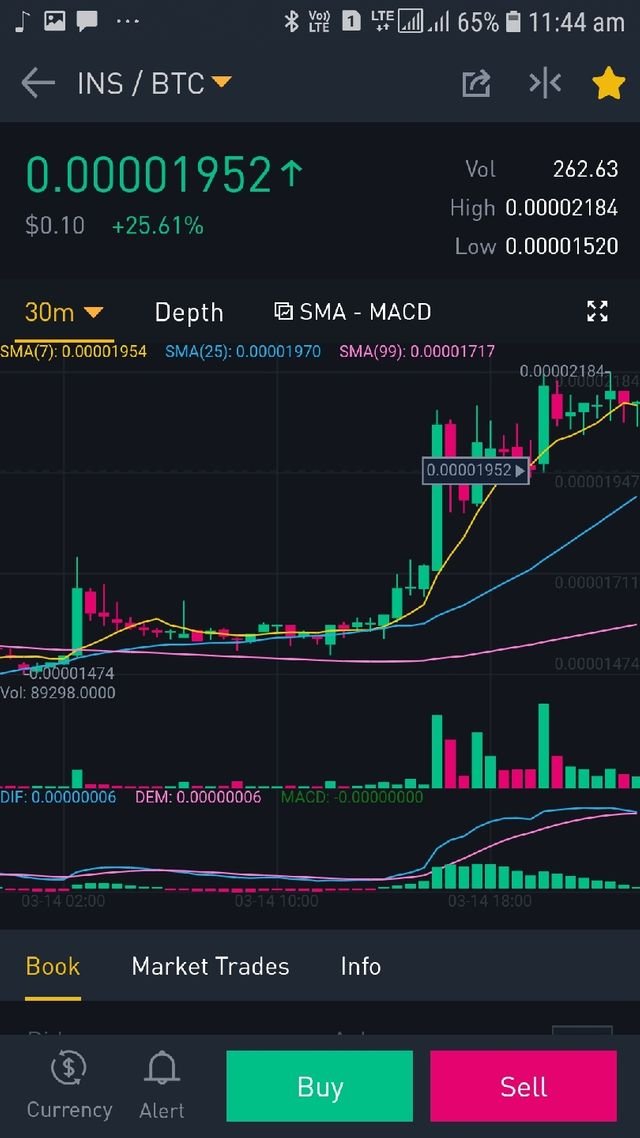The image size is (640, 1138).
Task: Tap the pink Sell button
Action: [x=523, y=1087]
